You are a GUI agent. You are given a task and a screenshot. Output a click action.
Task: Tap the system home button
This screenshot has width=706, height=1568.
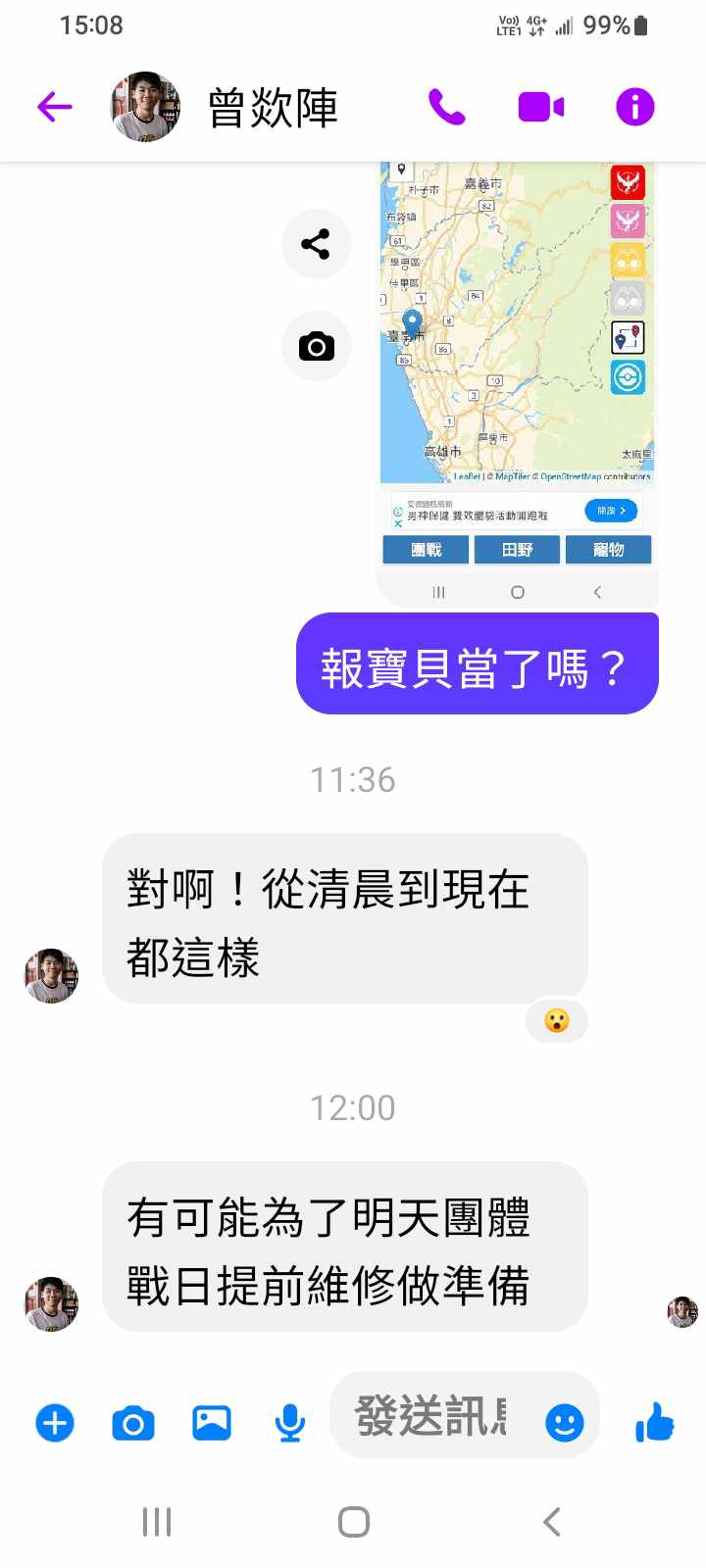pyautogui.click(x=353, y=1522)
